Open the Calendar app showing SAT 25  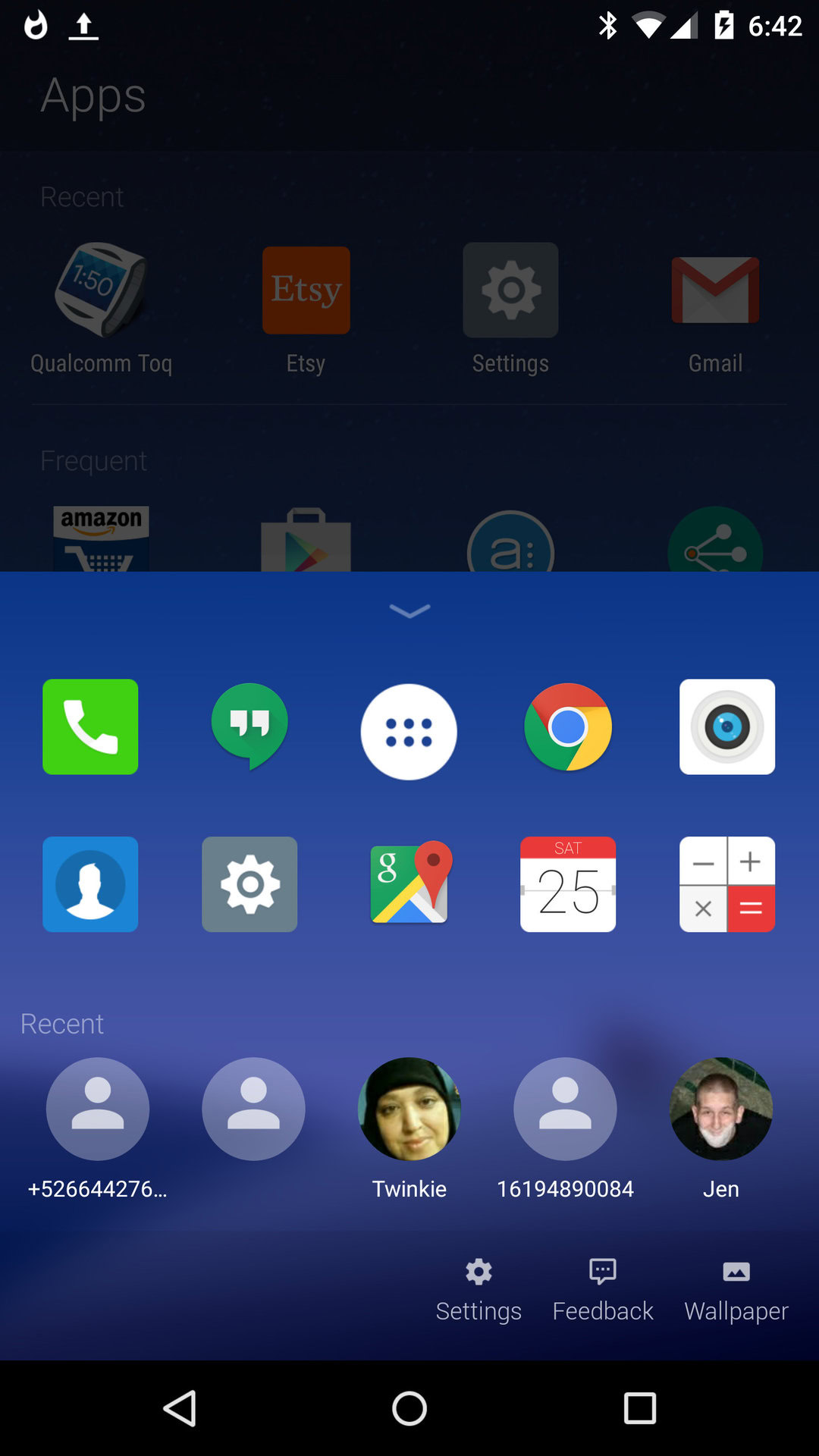[x=568, y=884]
